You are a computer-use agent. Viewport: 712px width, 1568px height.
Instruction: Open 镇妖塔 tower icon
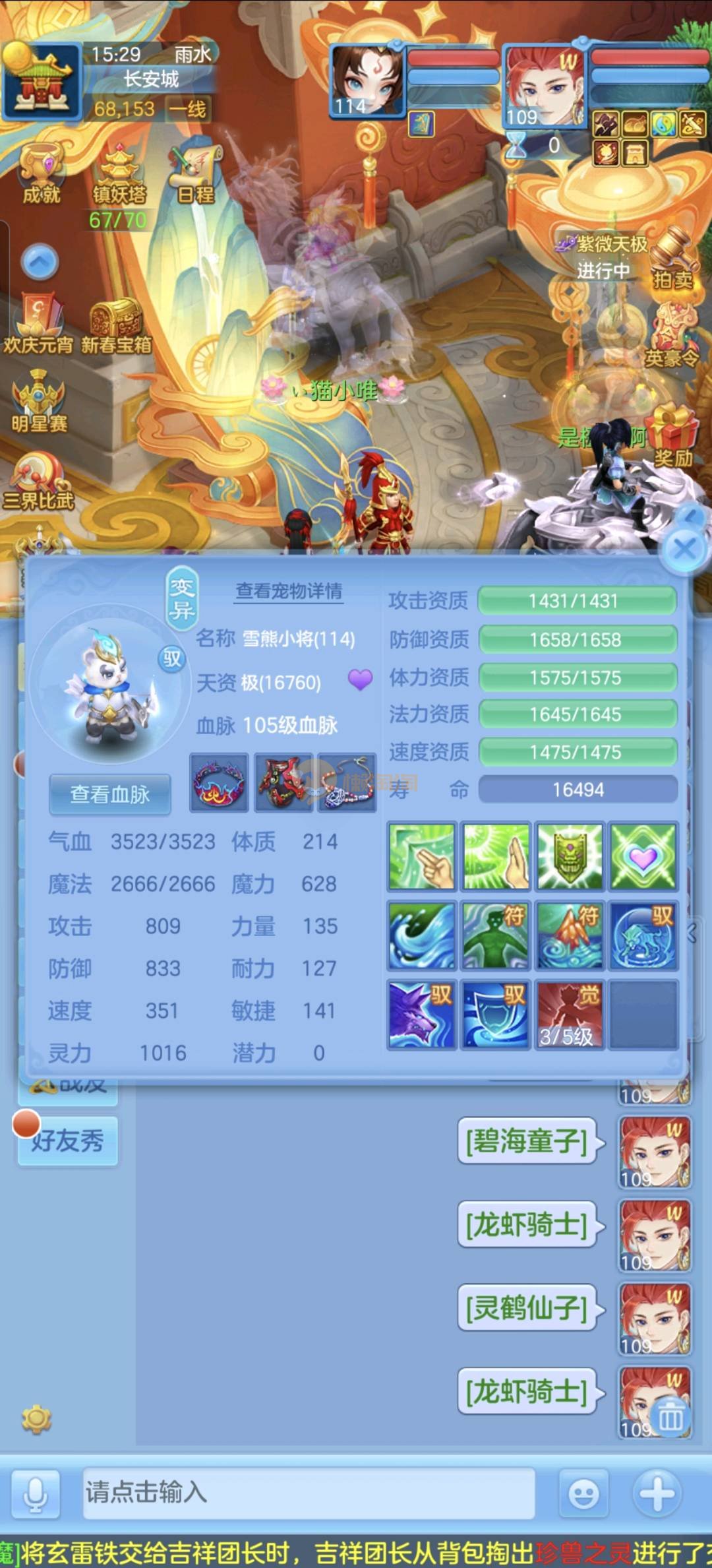119,175
